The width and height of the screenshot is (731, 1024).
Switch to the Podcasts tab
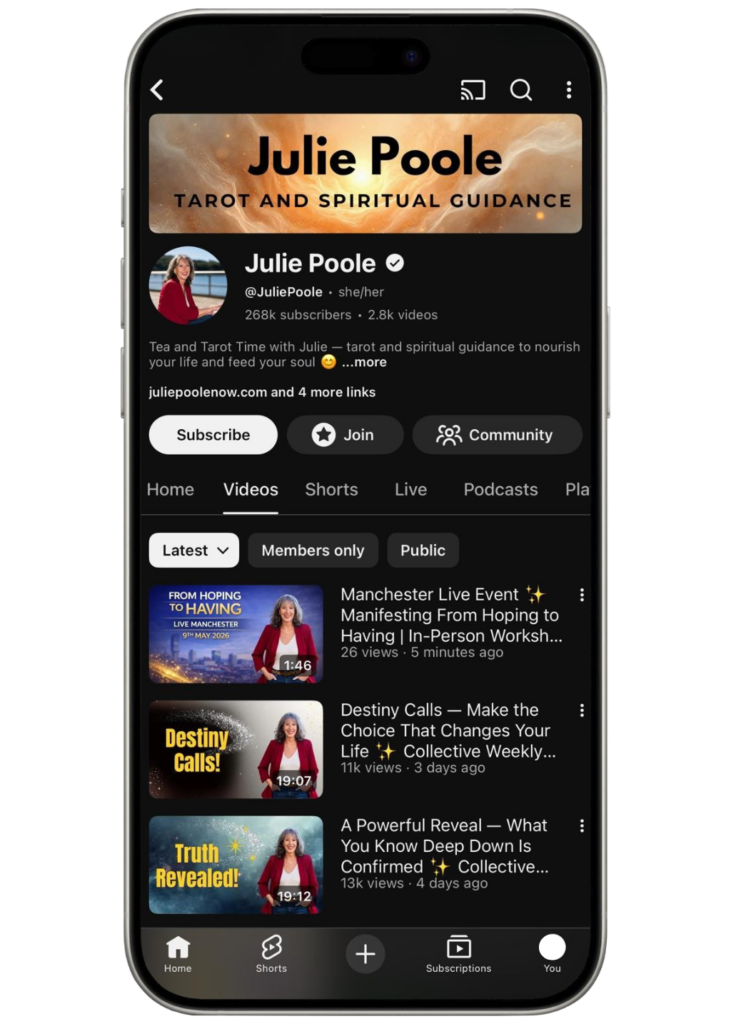500,489
